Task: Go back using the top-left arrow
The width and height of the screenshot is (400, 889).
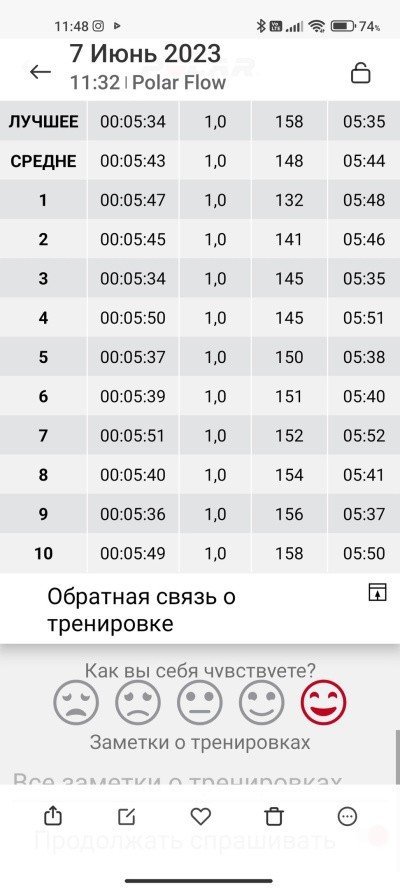Action: pos(40,72)
